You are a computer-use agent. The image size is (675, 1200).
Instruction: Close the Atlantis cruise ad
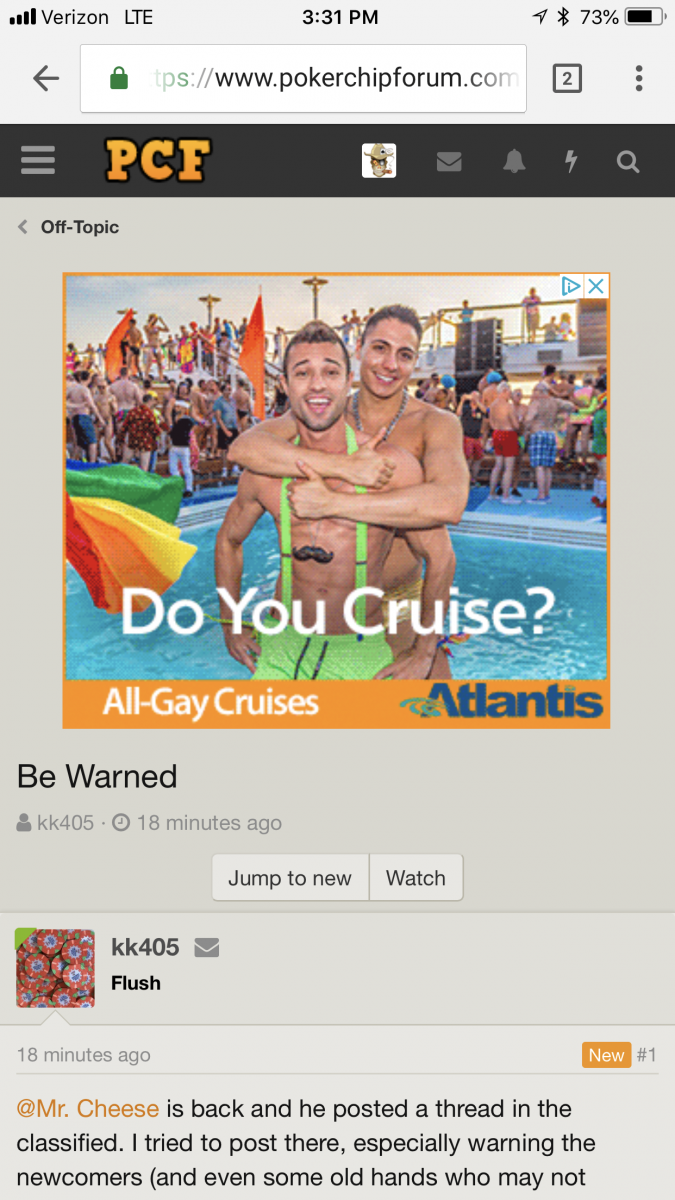596,286
